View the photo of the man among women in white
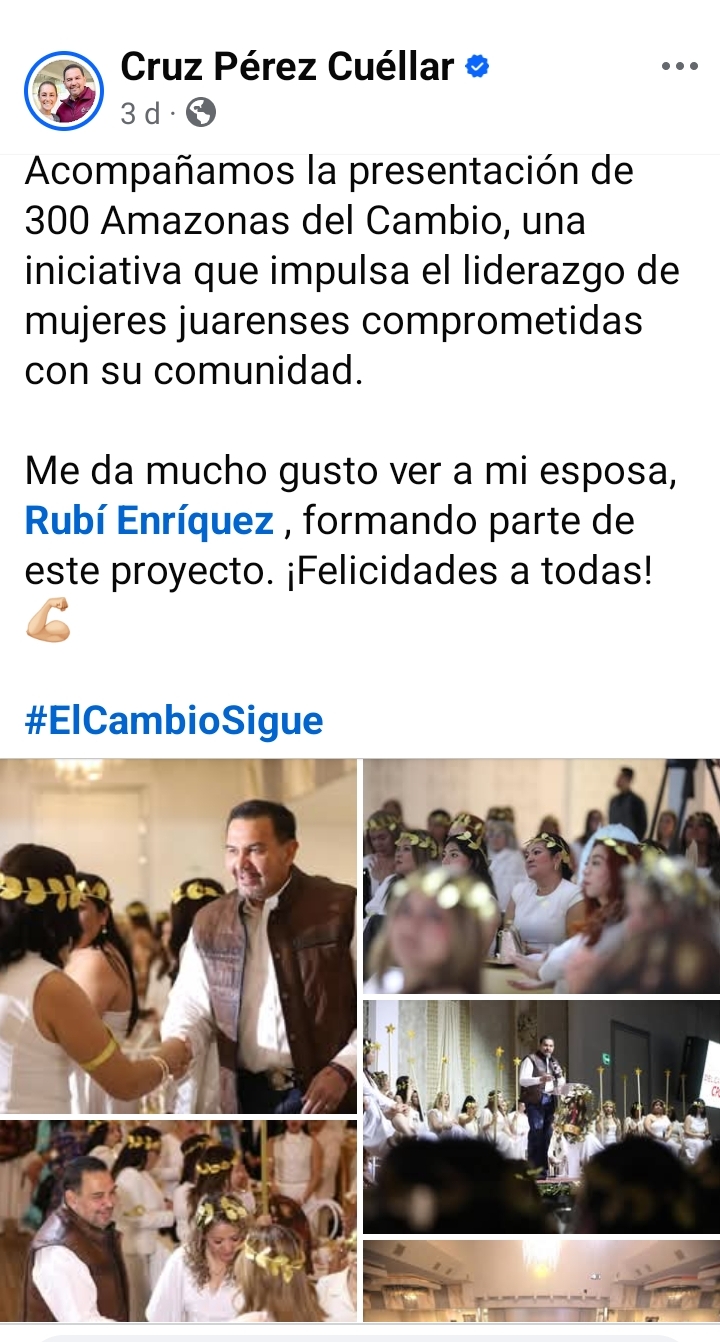720x1342 pixels. [x=178, y=1220]
